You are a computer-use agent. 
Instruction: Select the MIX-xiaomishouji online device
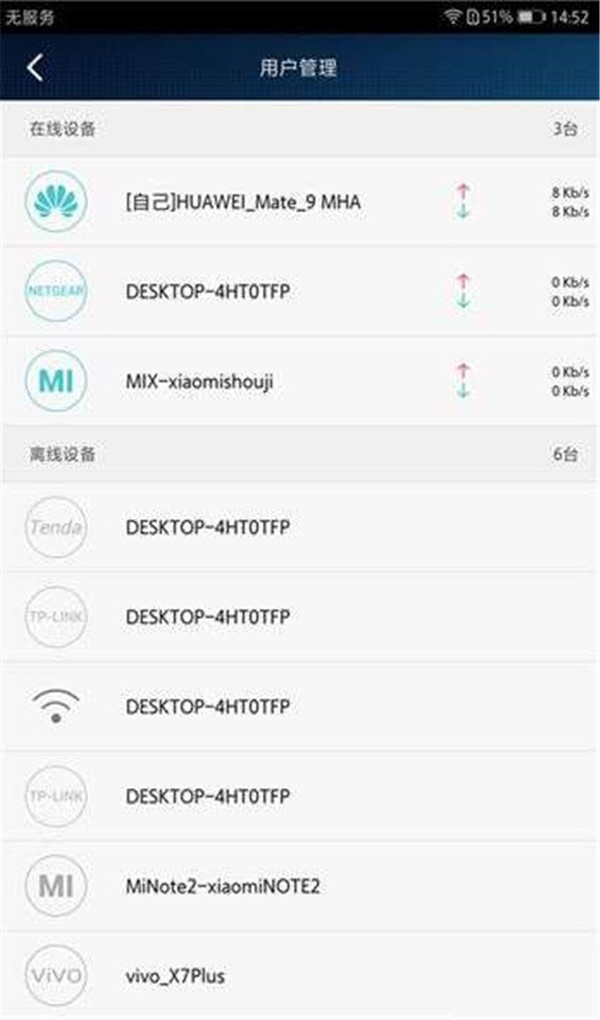click(x=300, y=381)
